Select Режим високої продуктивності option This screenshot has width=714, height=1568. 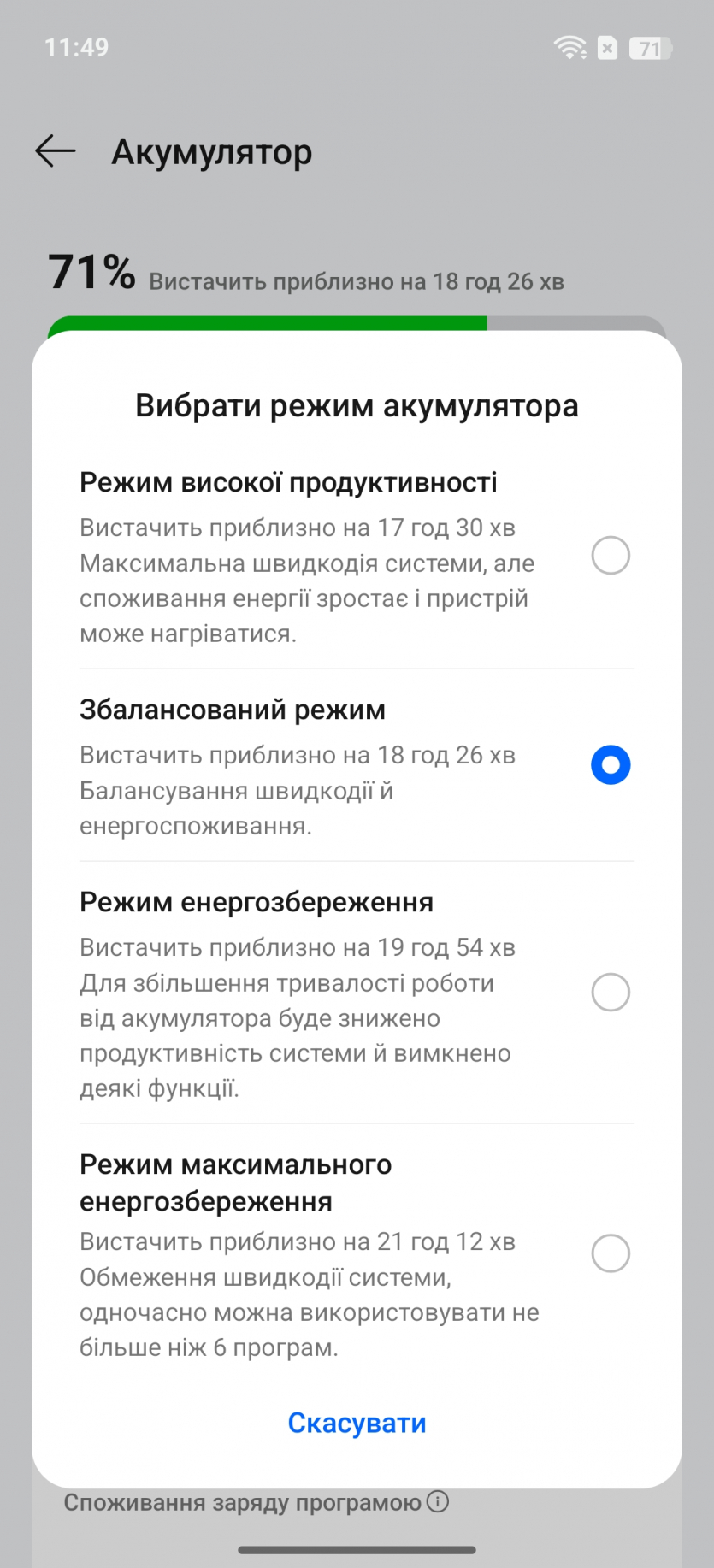[611, 556]
